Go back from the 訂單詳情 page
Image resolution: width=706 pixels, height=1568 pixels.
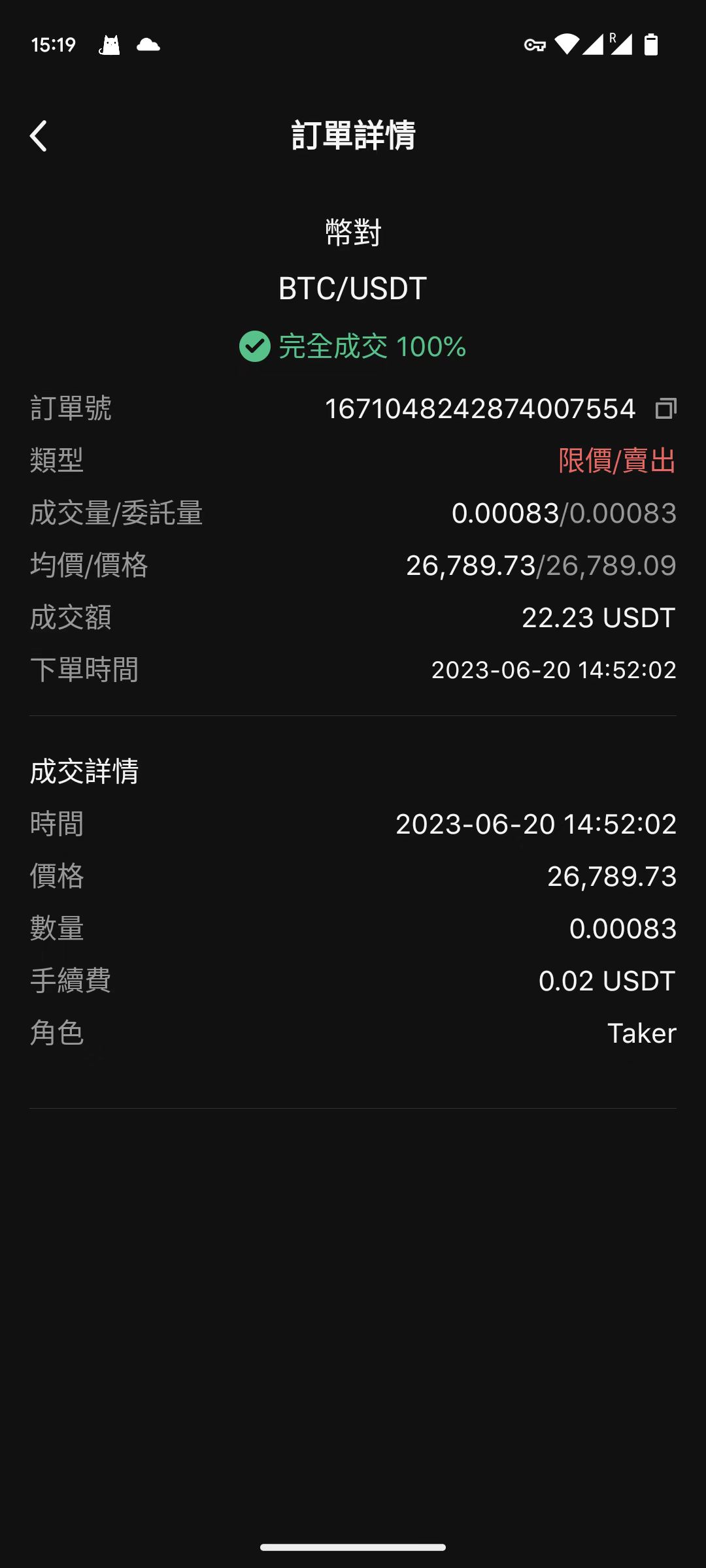pyautogui.click(x=39, y=136)
